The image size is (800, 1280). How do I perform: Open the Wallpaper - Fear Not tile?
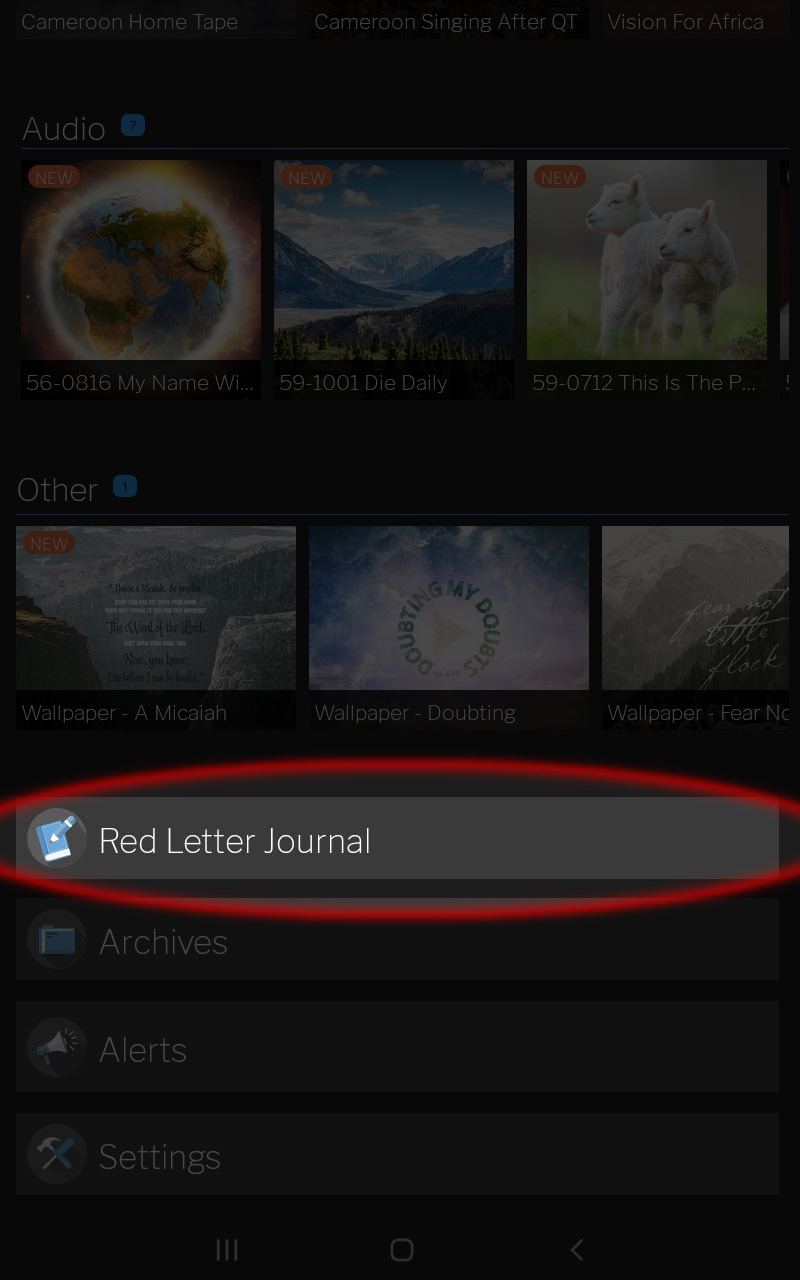[701, 628]
